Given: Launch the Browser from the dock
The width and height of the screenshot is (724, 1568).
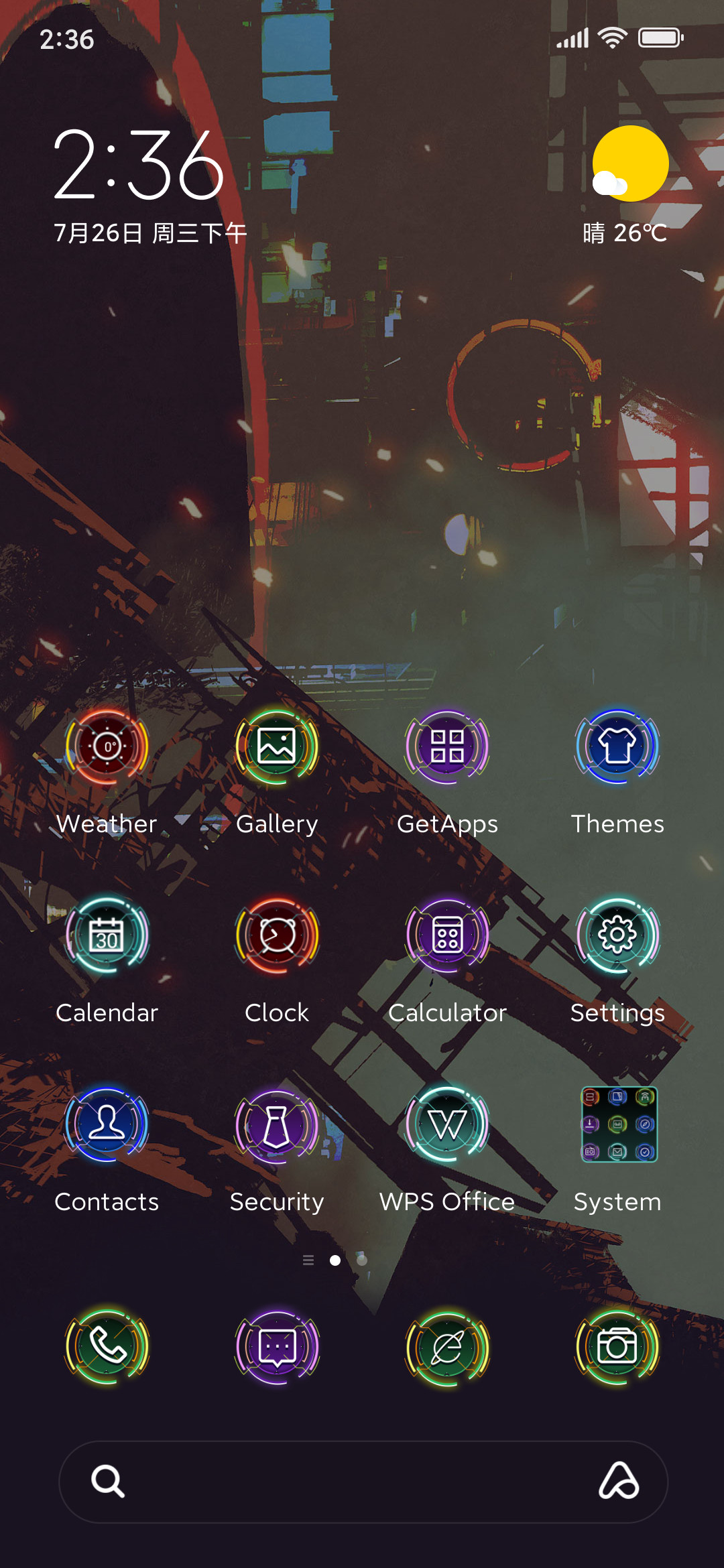Looking at the screenshot, I should click(447, 1348).
